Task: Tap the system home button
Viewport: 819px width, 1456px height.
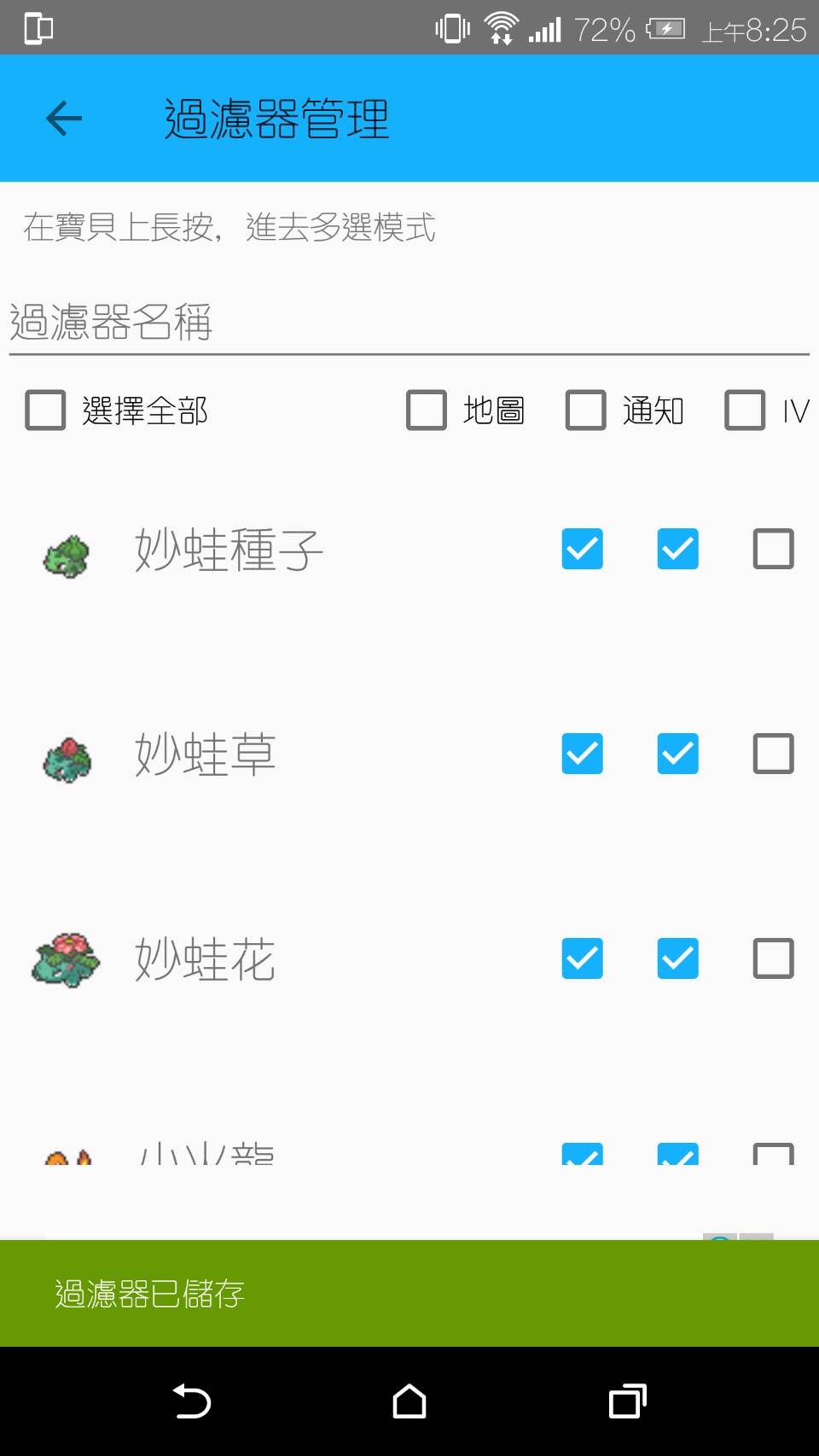Action: tap(409, 1401)
